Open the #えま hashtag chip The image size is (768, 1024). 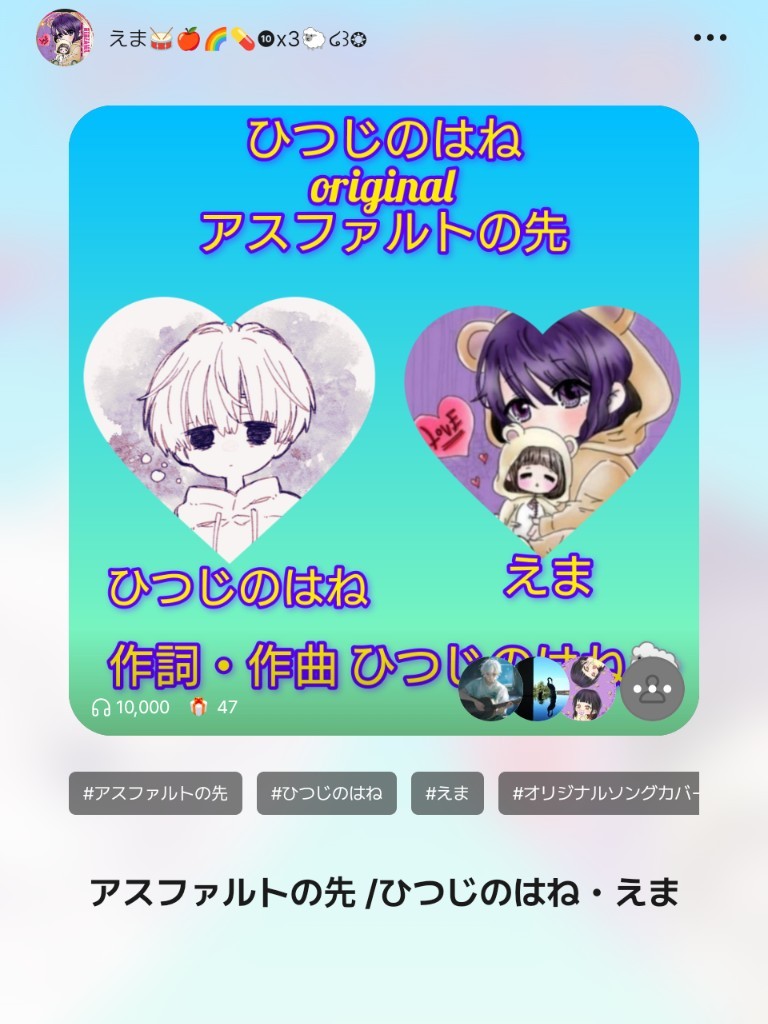(447, 793)
